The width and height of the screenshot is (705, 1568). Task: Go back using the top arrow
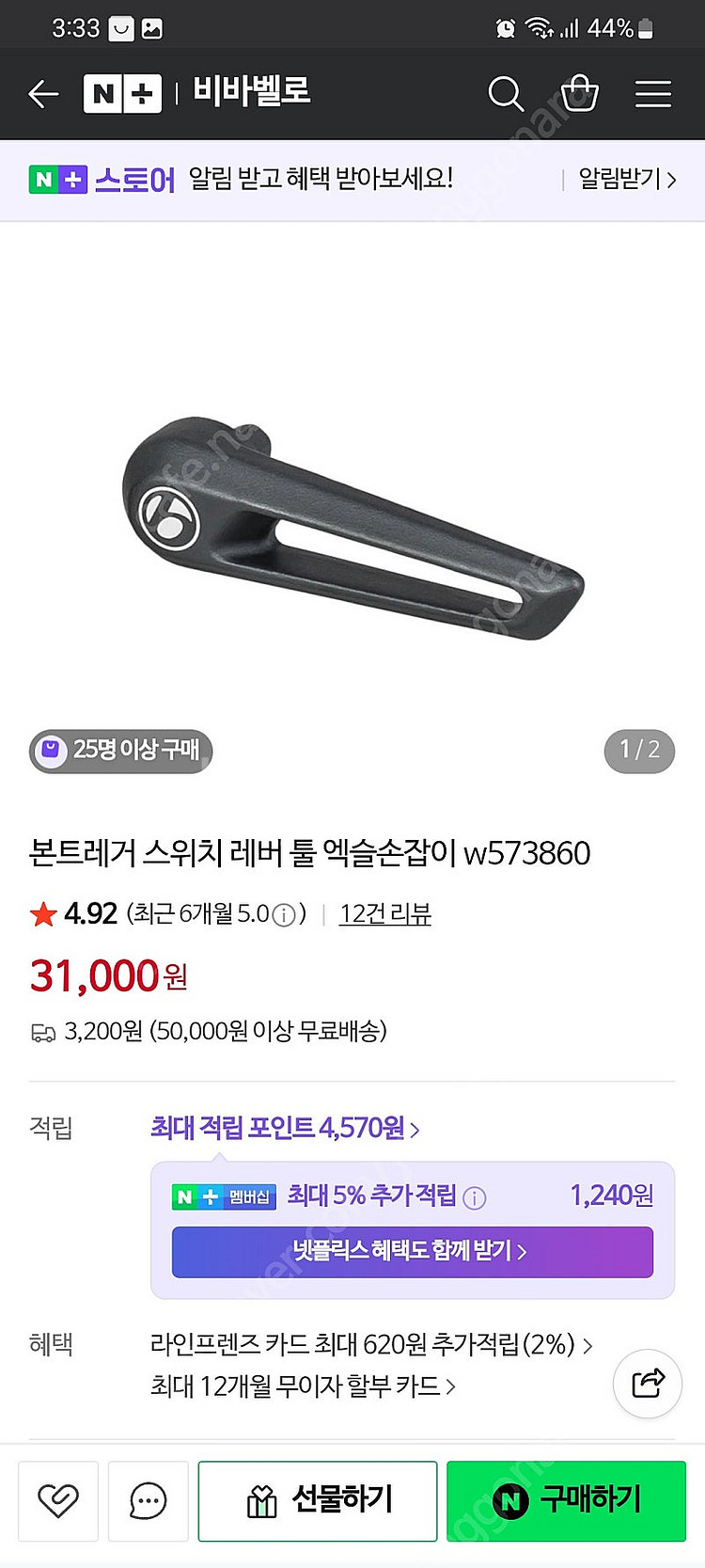pos(43,94)
